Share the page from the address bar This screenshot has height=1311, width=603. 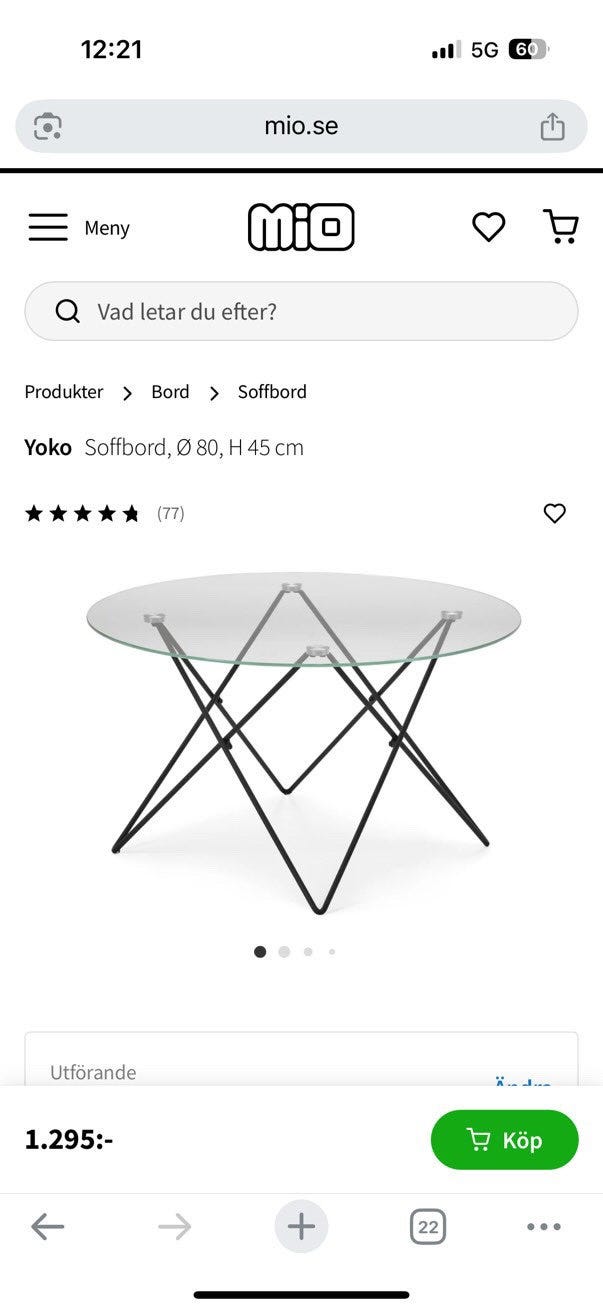point(552,126)
